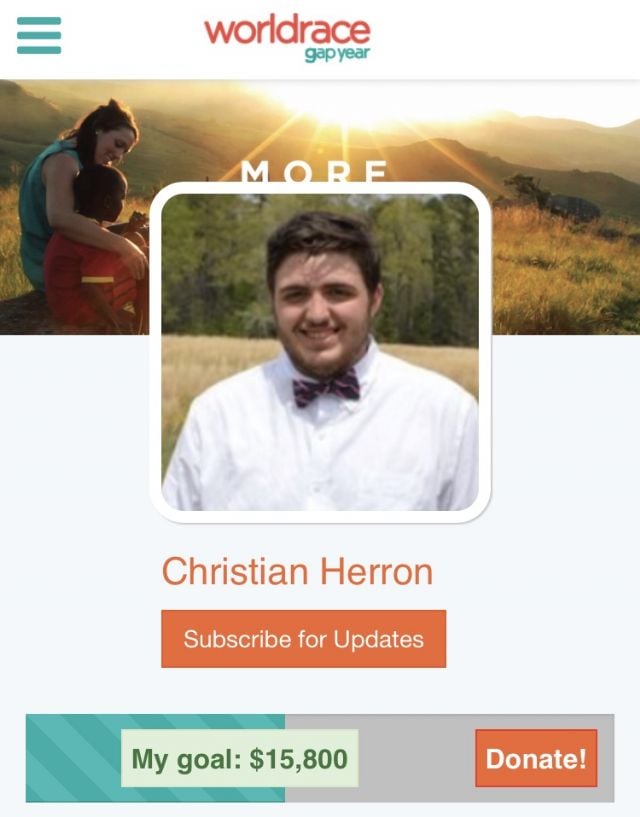Tap the Donate! button

536,758
